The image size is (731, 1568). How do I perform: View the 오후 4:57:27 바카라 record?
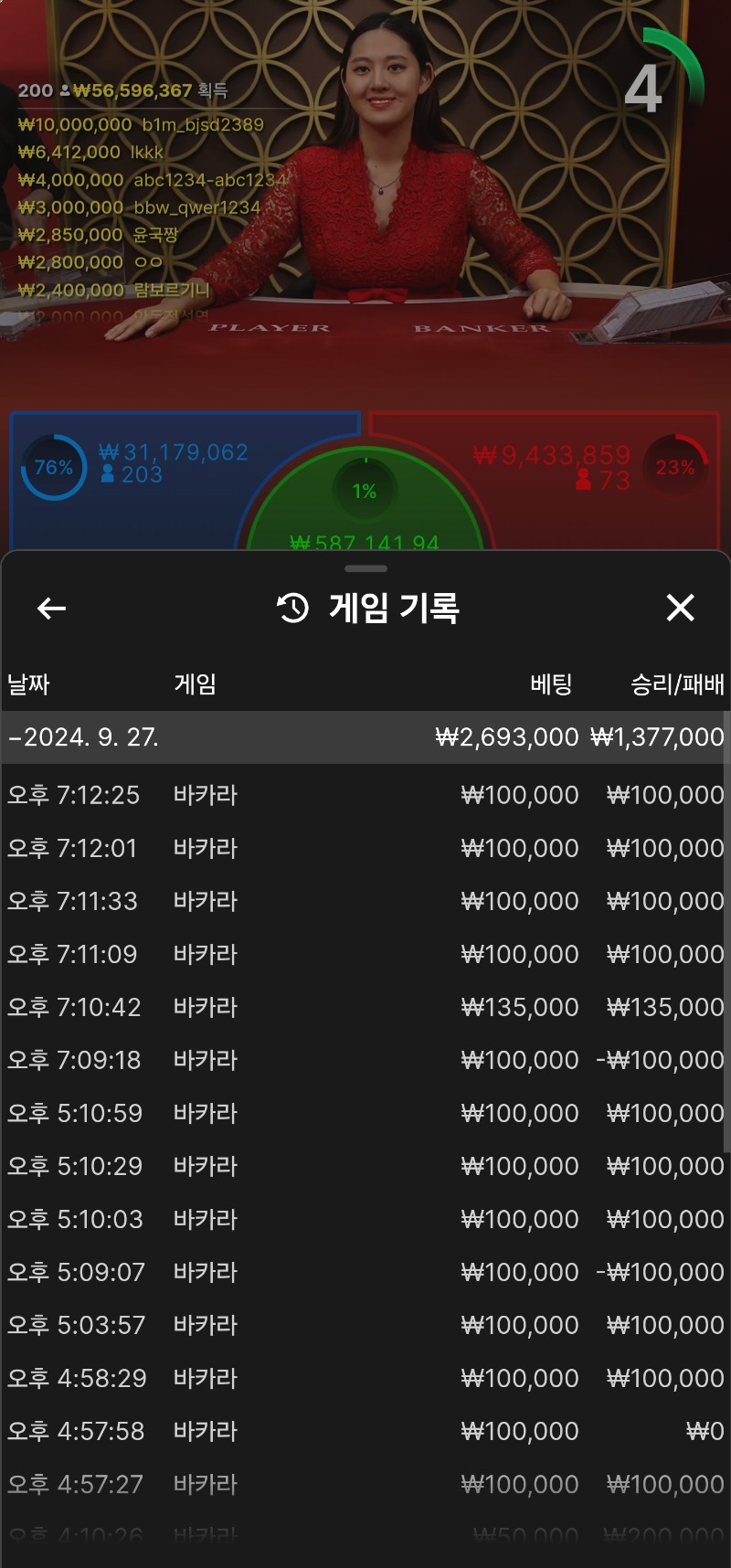(365, 1484)
